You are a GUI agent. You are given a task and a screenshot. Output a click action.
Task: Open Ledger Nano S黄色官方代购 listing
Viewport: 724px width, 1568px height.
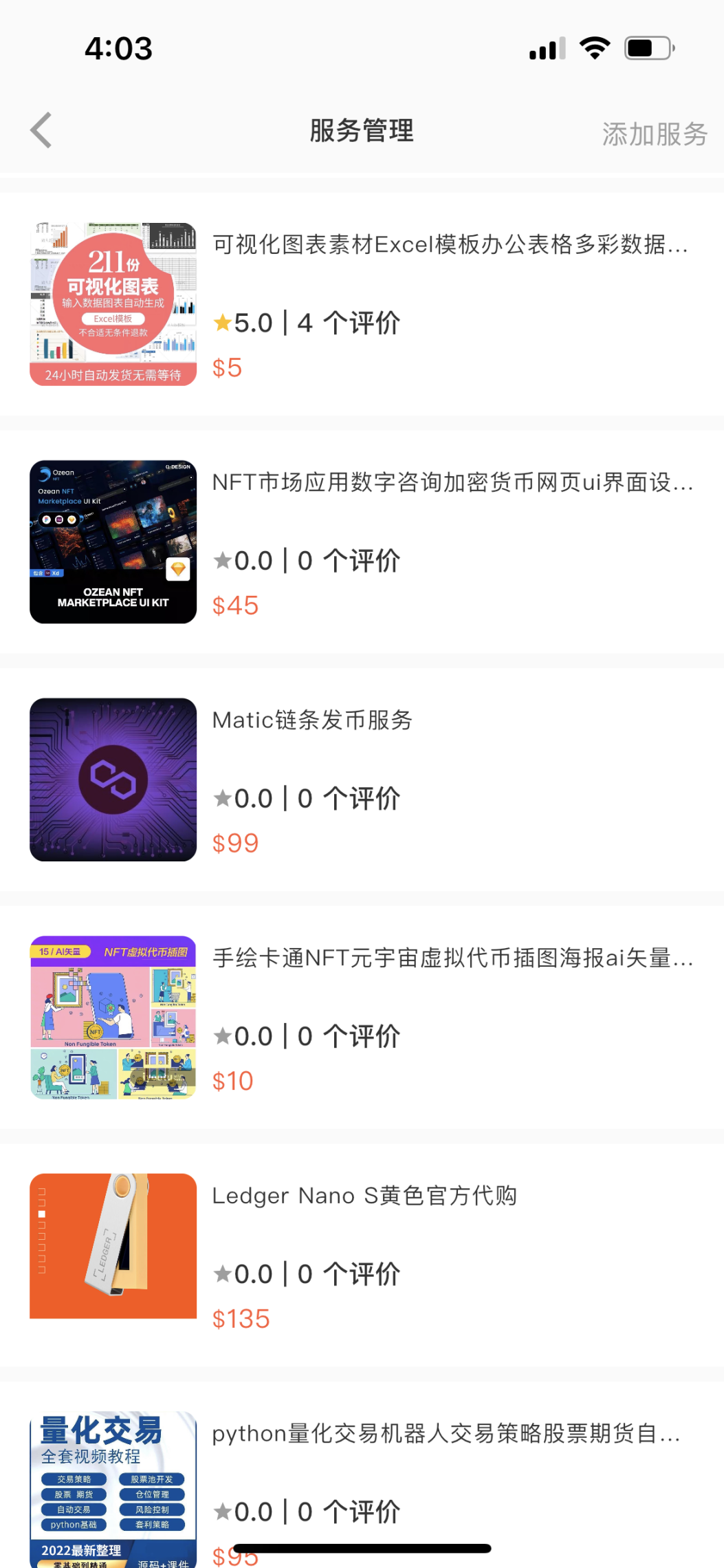coord(364,1196)
